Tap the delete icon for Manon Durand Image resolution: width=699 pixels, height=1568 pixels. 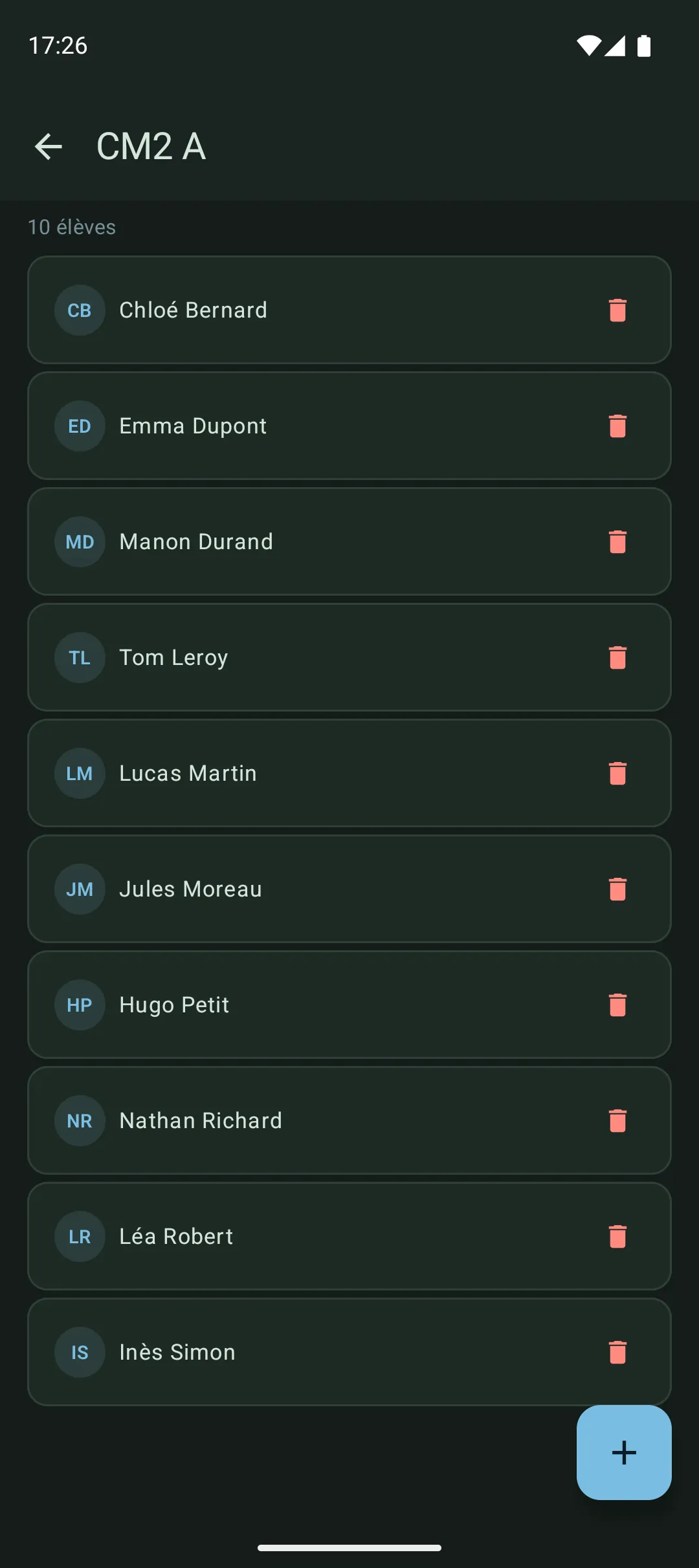(x=617, y=542)
